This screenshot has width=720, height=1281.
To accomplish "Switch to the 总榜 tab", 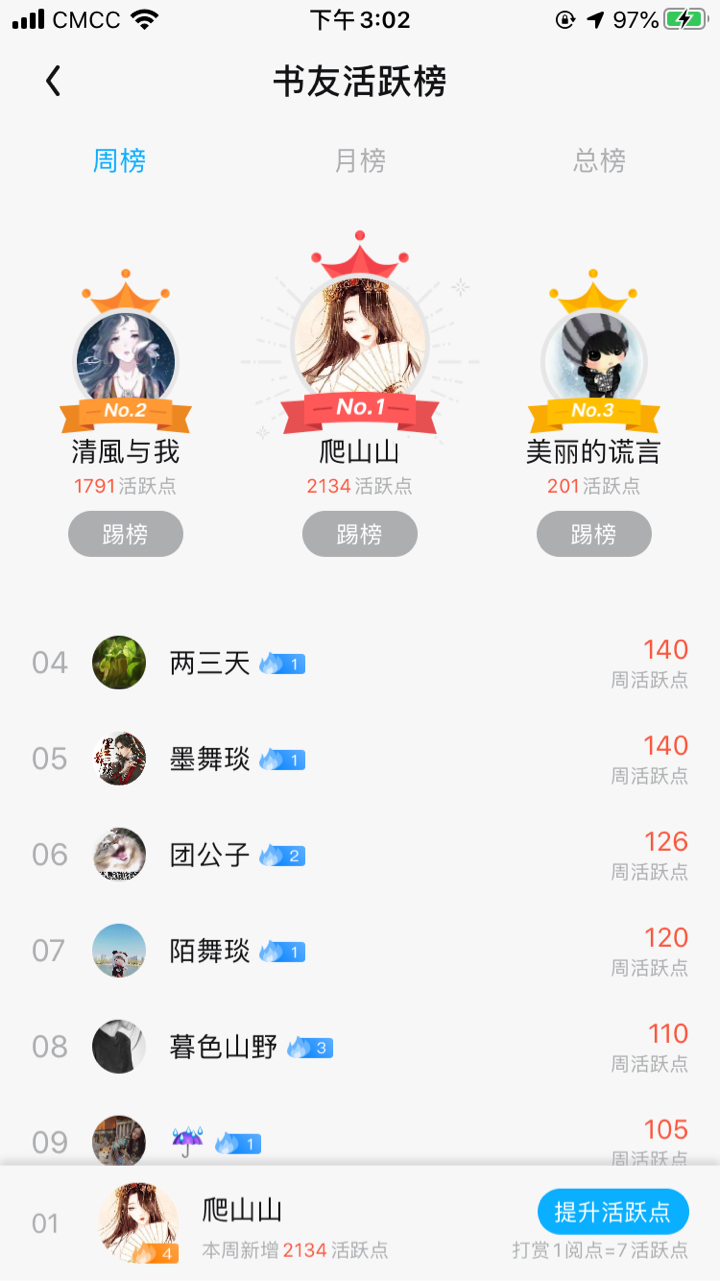I will pyautogui.click(x=599, y=161).
